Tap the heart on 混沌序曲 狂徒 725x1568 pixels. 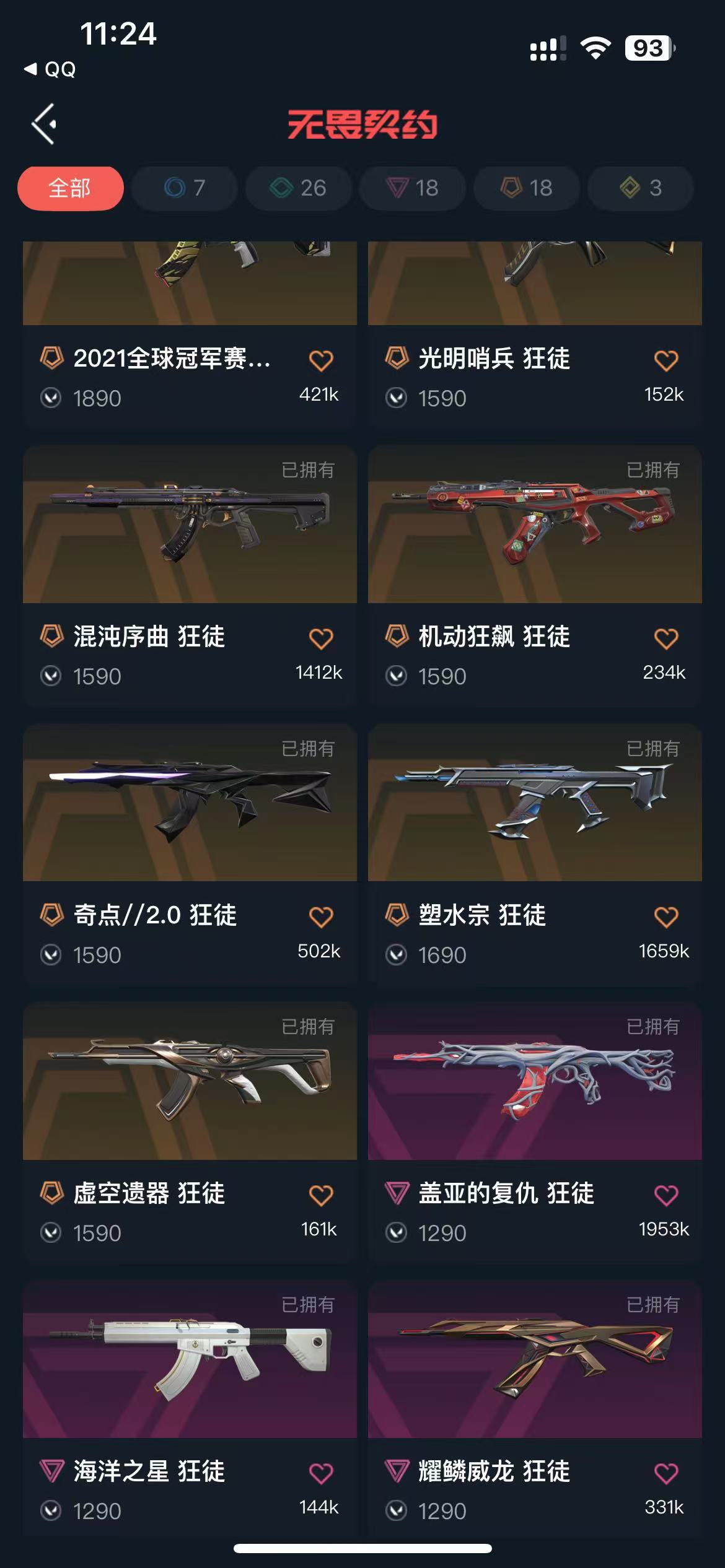click(x=321, y=638)
